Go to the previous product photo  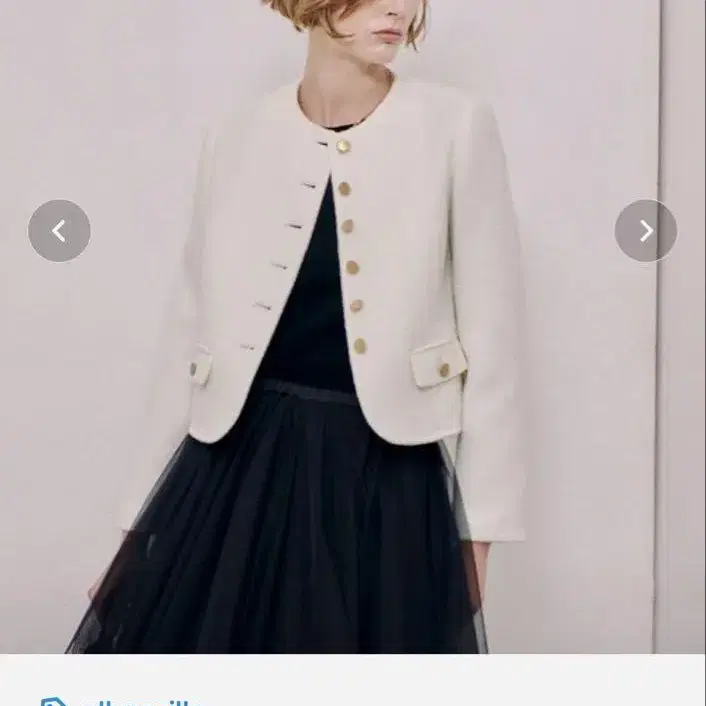[59, 231]
